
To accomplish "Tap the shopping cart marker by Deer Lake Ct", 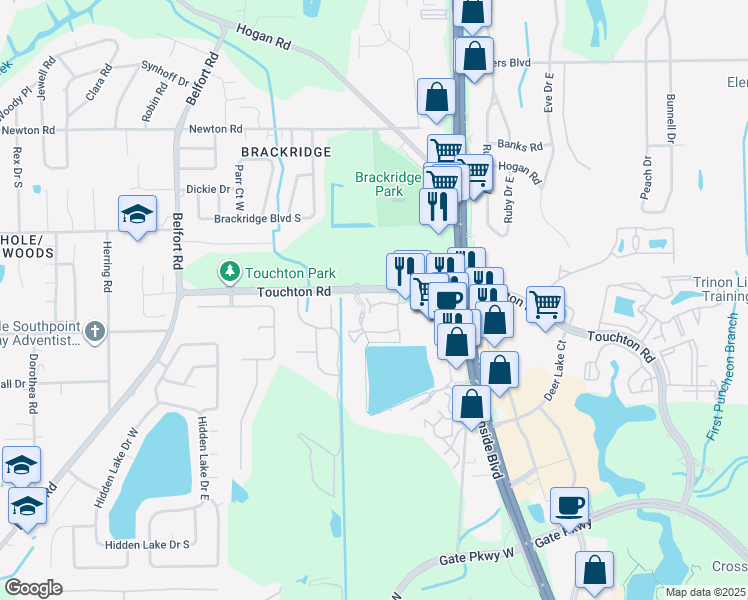I will [x=545, y=303].
